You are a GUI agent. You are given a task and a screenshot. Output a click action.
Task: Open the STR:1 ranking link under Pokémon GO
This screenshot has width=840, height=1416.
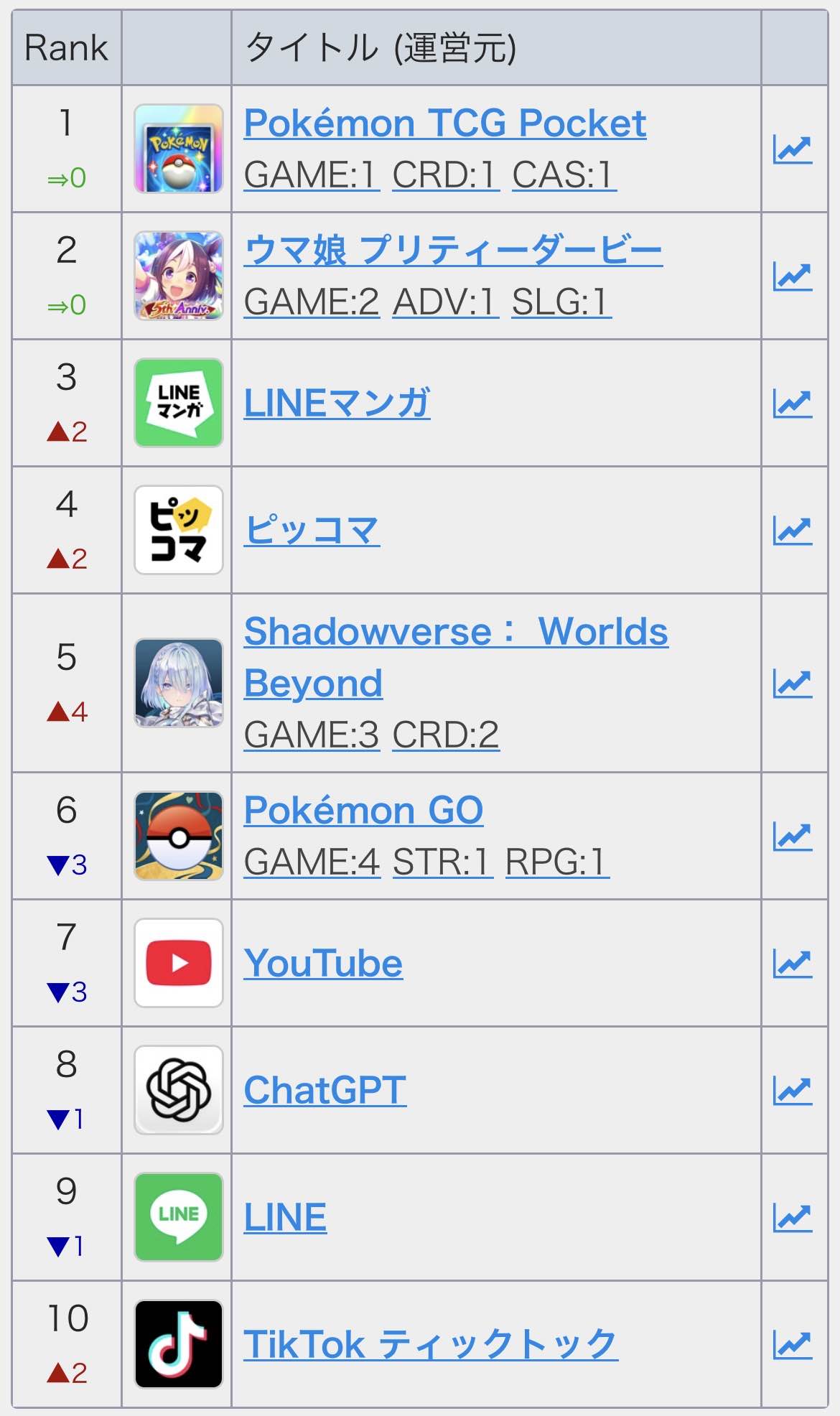(442, 862)
